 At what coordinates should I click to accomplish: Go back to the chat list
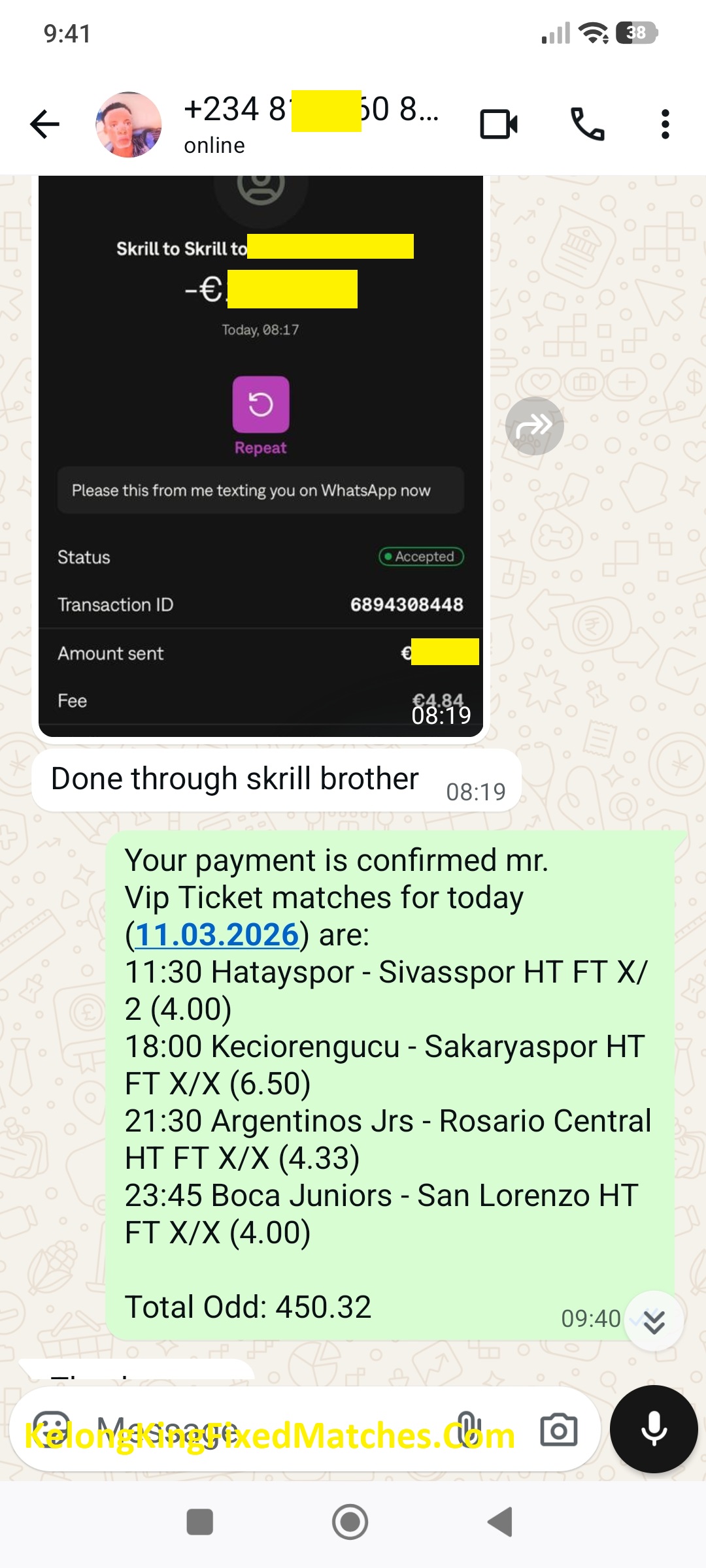[x=44, y=124]
